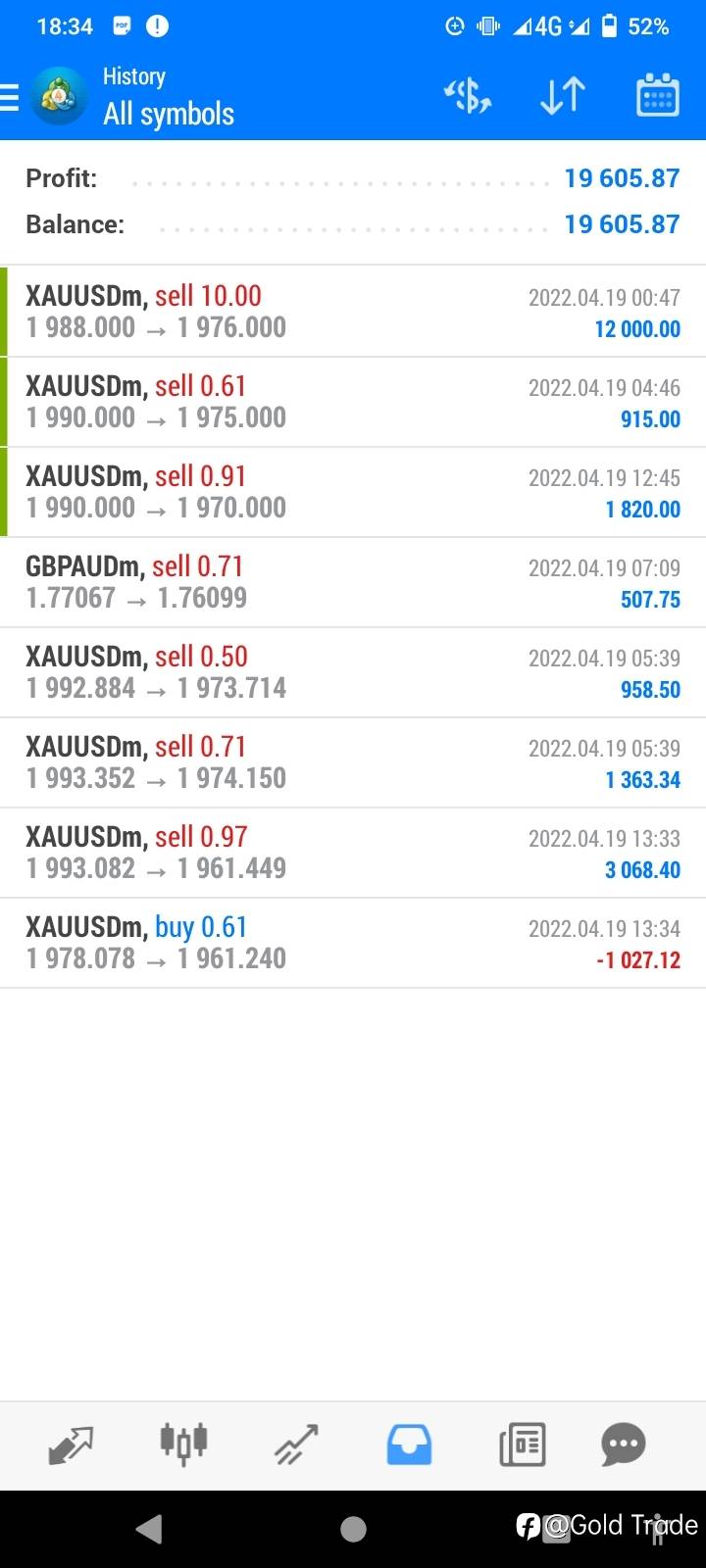
Task: Open the XAUUSDm sell 0.91 trade
Action: point(353,492)
